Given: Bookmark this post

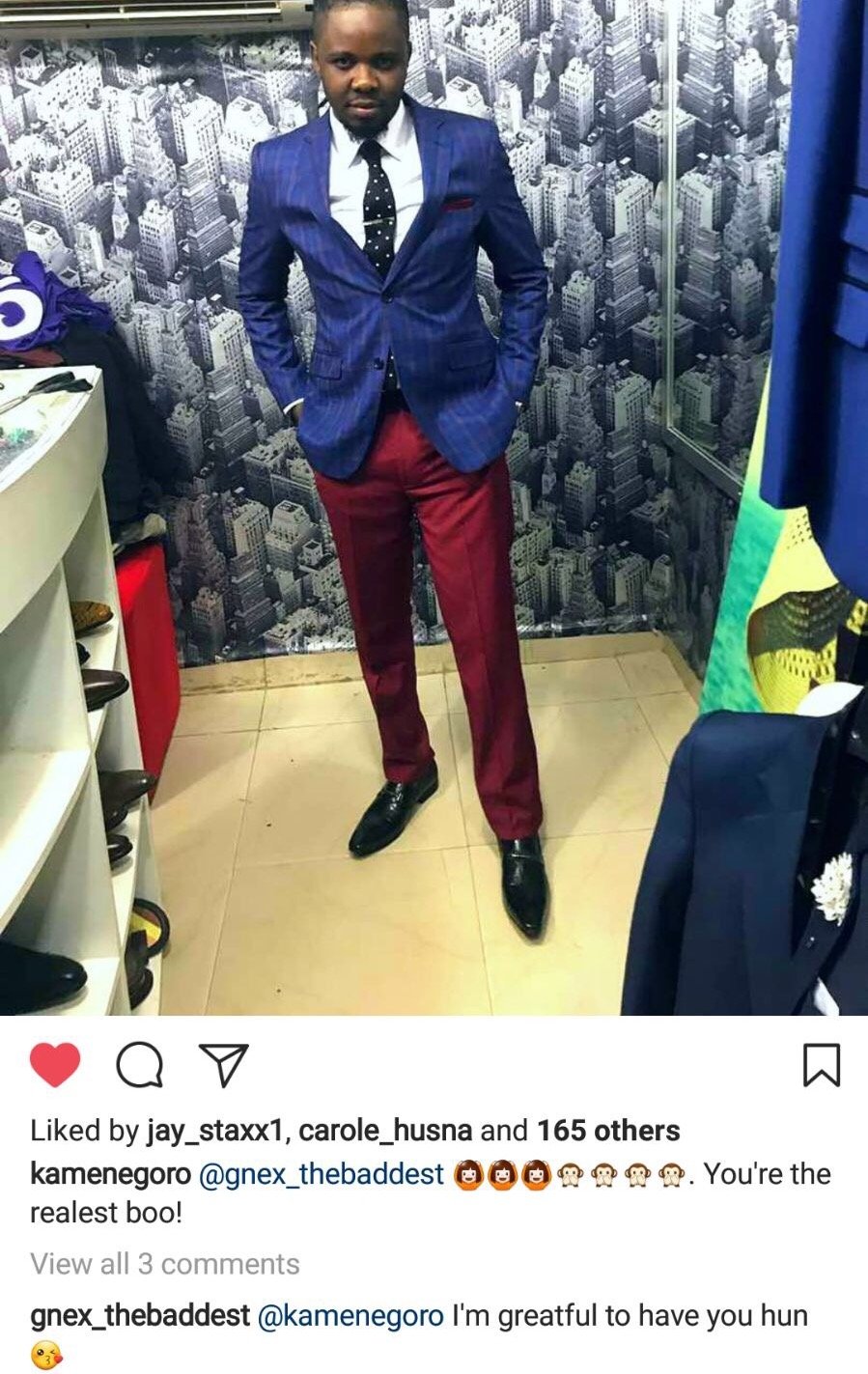Looking at the screenshot, I should click(822, 1065).
